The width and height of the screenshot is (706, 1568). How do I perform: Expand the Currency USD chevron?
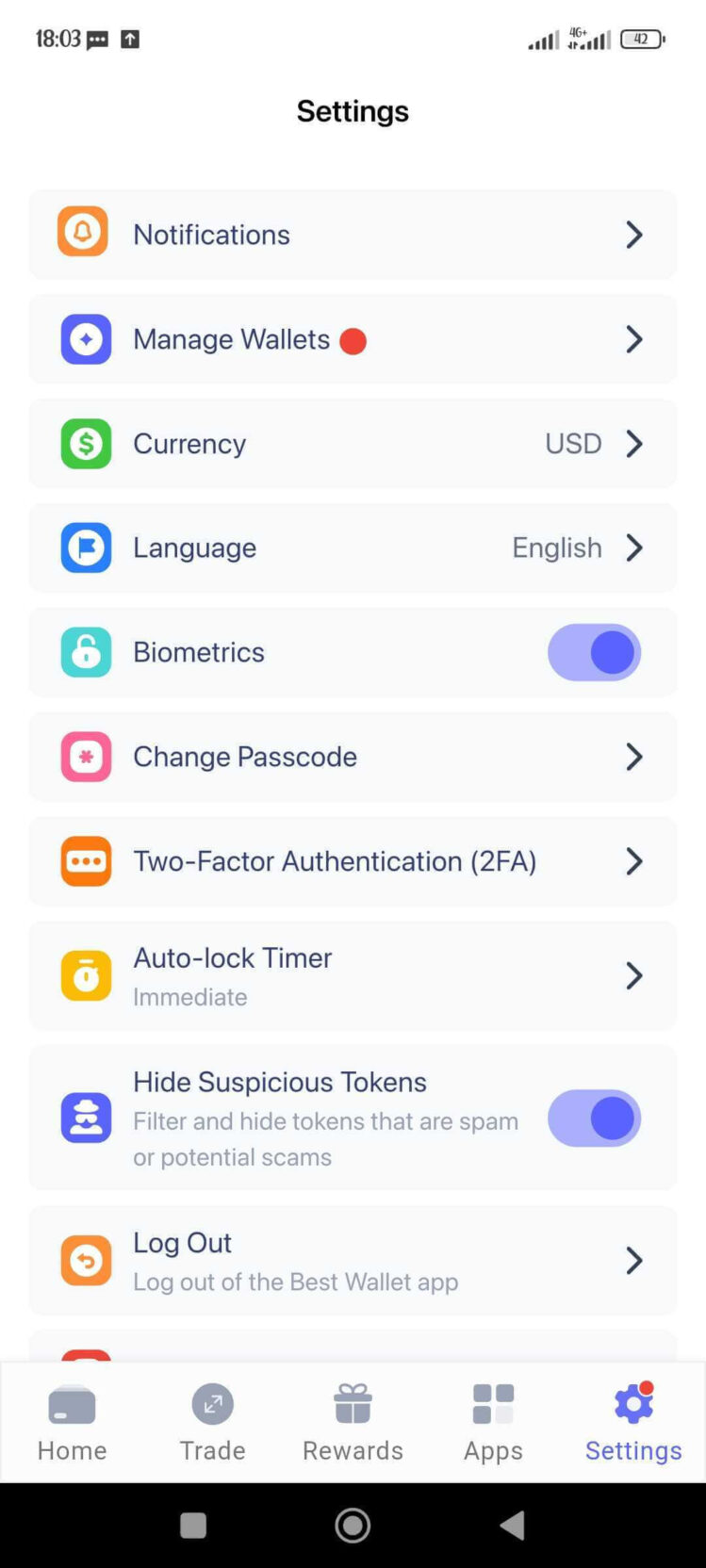pyautogui.click(x=634, y=443)
